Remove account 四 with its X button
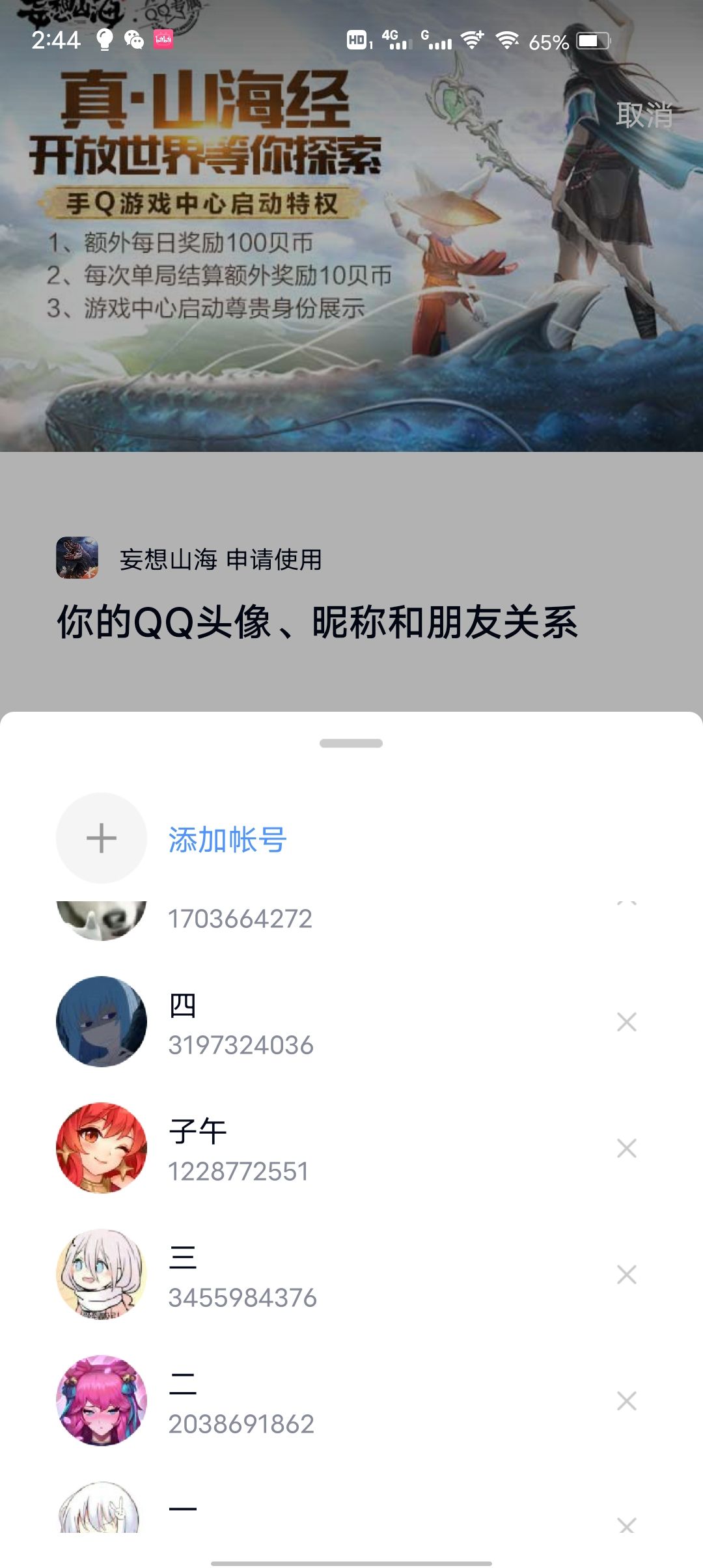The height and width of the screenshot is (1568, 703). (626, 1022)
